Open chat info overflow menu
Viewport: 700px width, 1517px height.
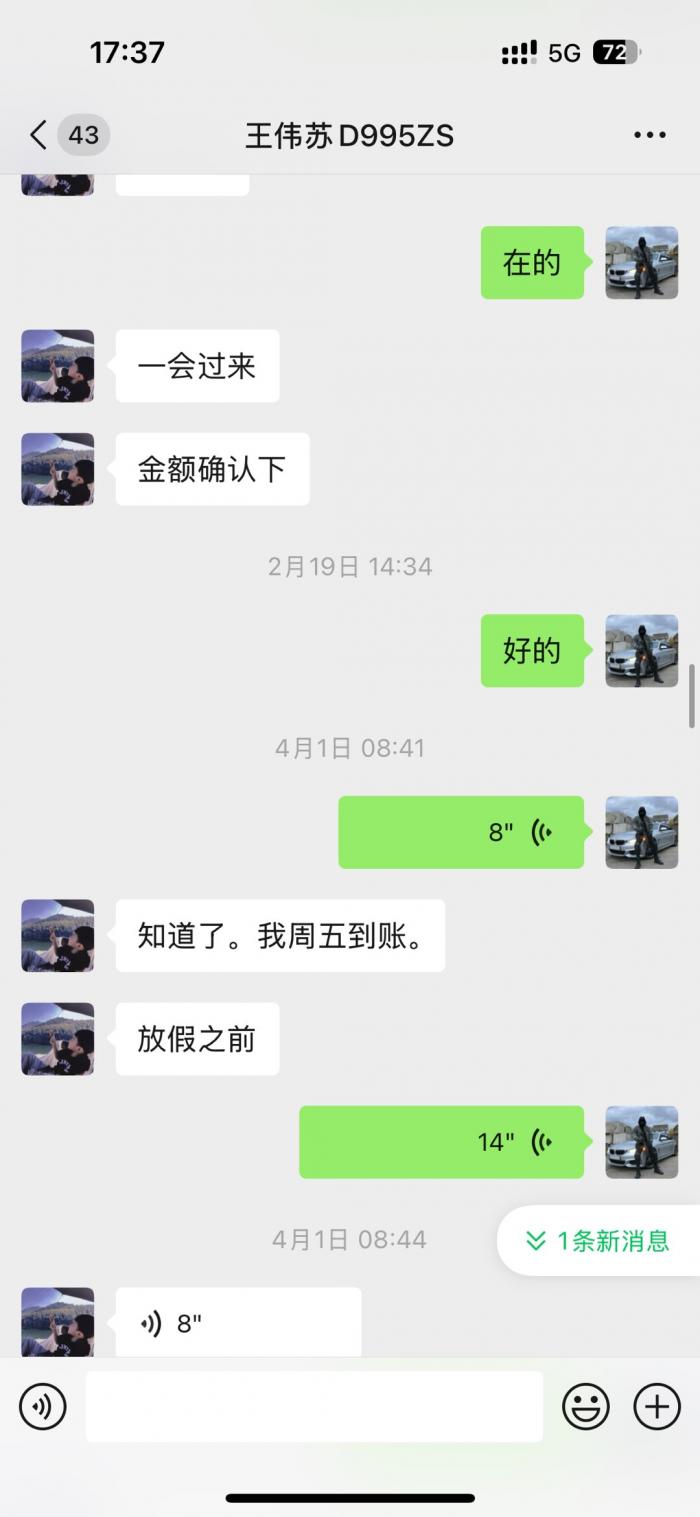(x=649, y=135)
